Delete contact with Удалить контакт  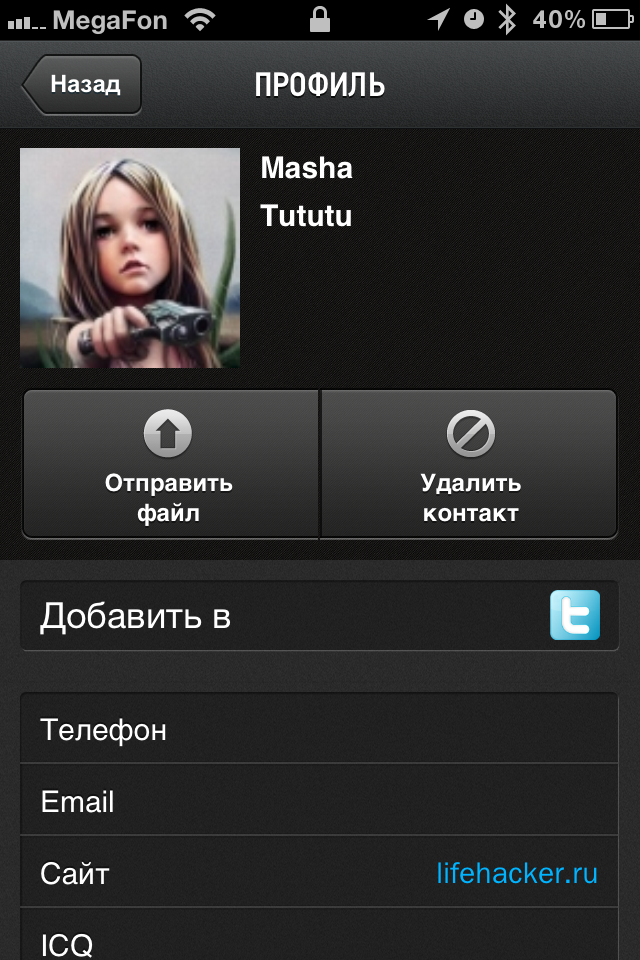click(469, 465)
